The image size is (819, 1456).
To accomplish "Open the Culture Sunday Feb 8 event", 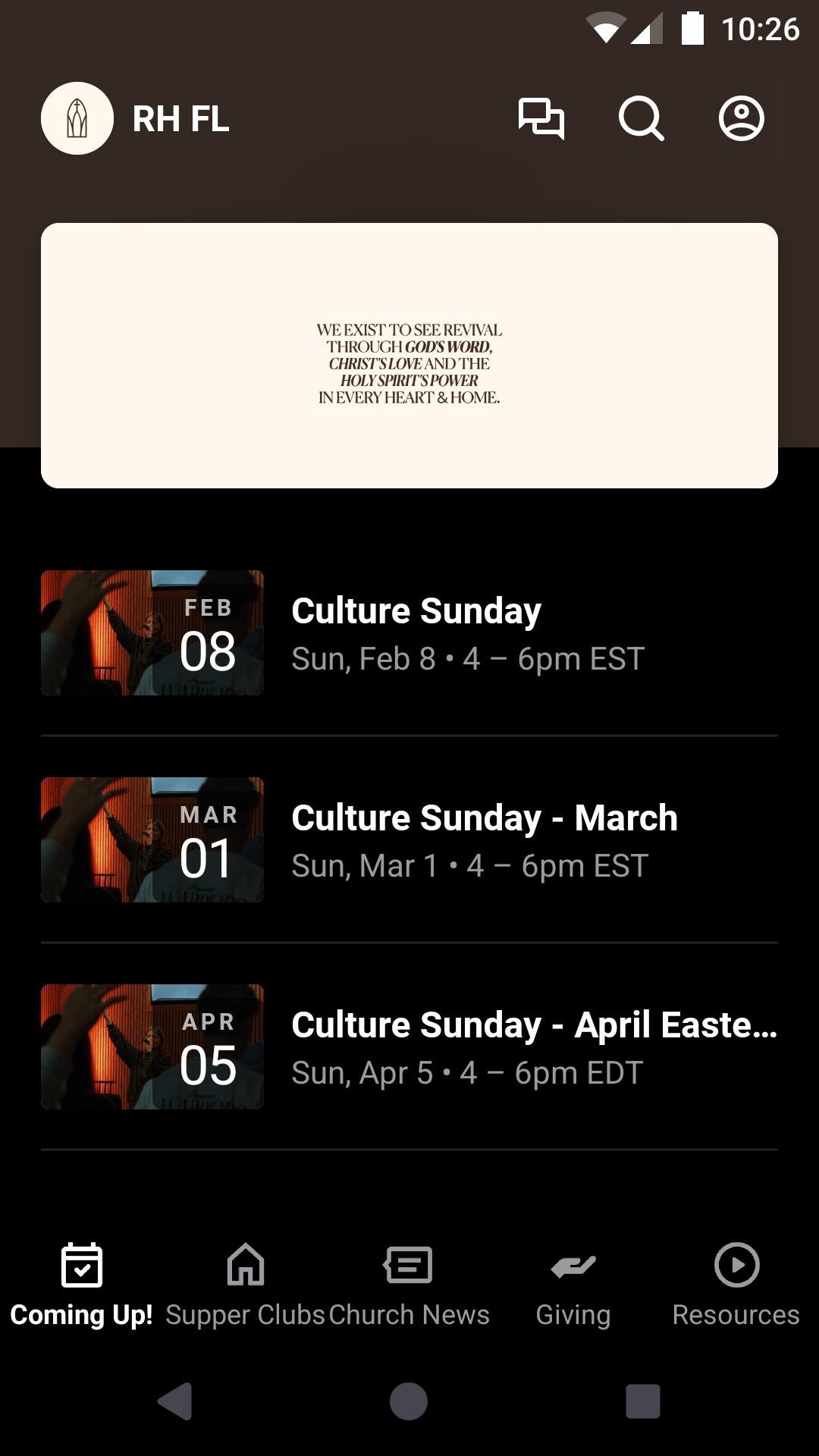I will coord(409,633).
